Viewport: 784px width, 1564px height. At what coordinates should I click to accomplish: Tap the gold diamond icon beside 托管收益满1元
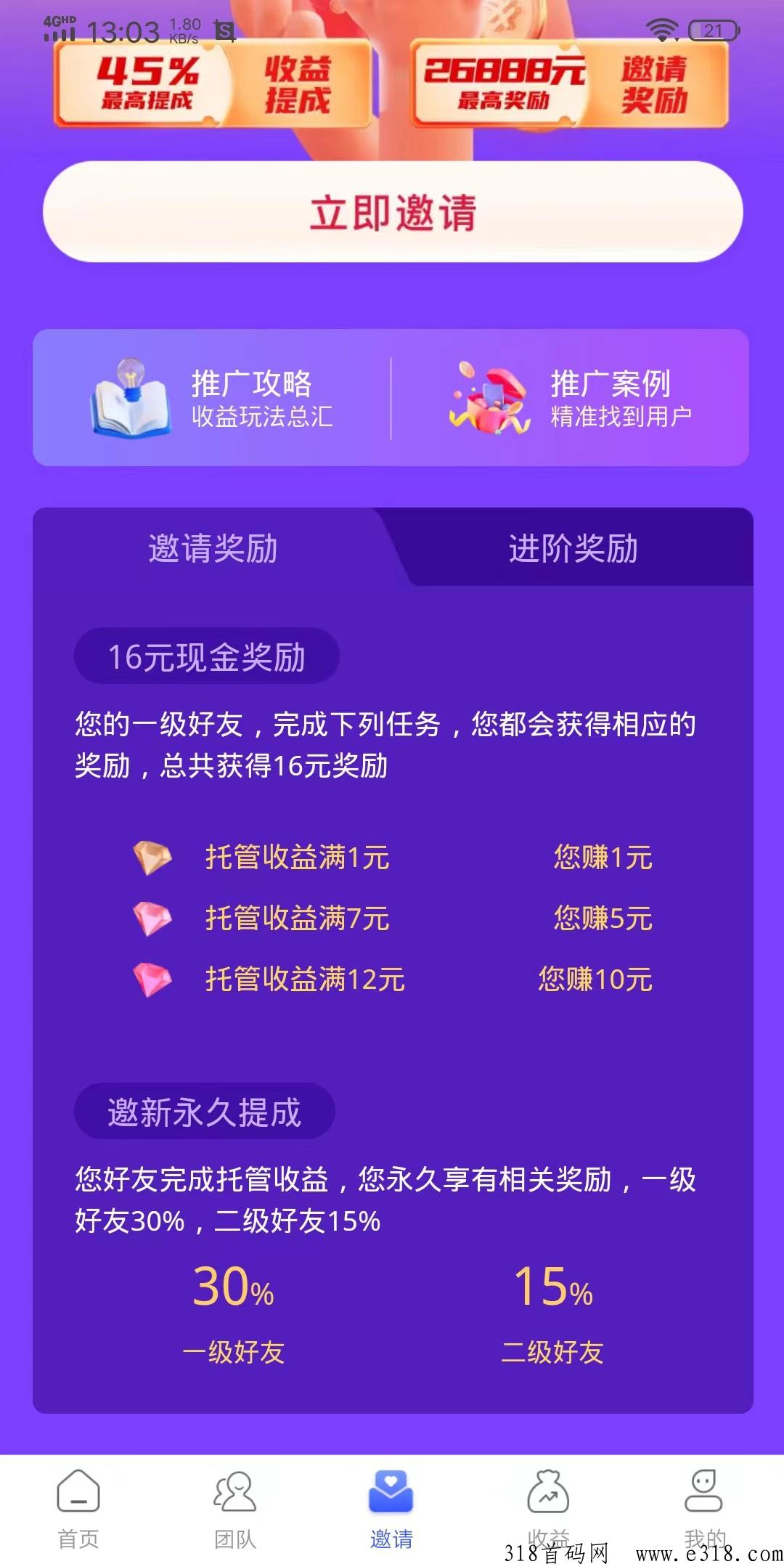[152, 857]
